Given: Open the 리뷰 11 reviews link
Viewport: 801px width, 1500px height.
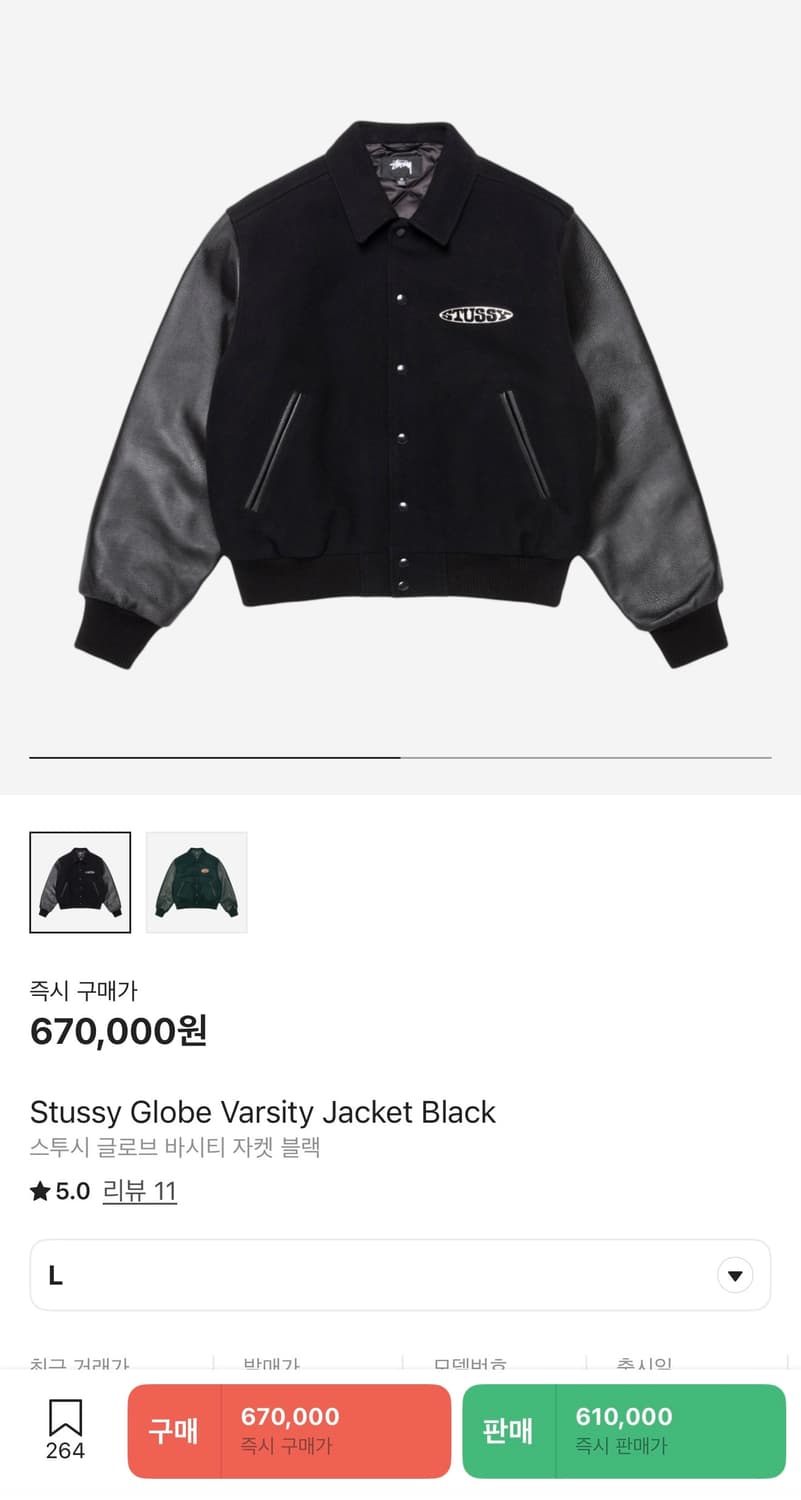Looking at the screenshot, I should click(139, 1191).
